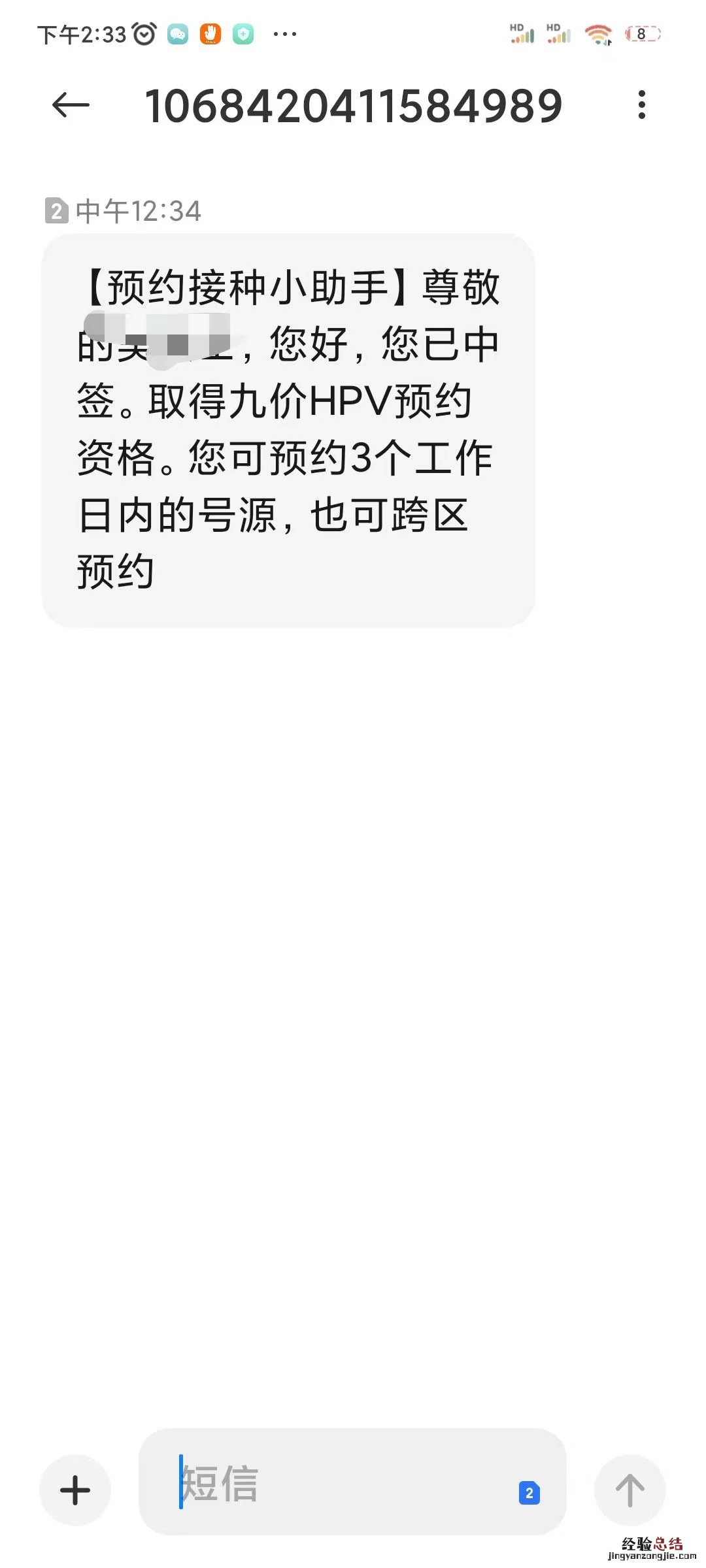This screenshot has width=706, height=1568.
Task: Switch SIM card in the input box
Action: (x=529, y=1493)
